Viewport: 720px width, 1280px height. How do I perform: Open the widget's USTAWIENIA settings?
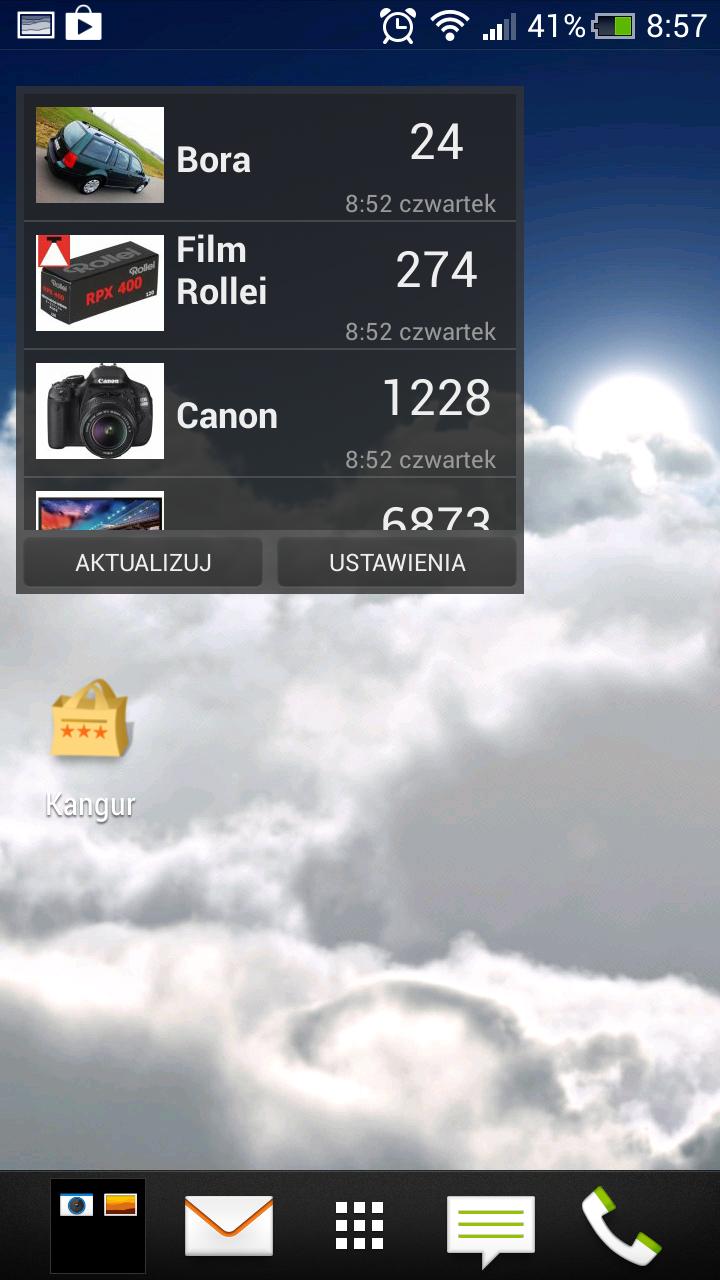[397, 562]
